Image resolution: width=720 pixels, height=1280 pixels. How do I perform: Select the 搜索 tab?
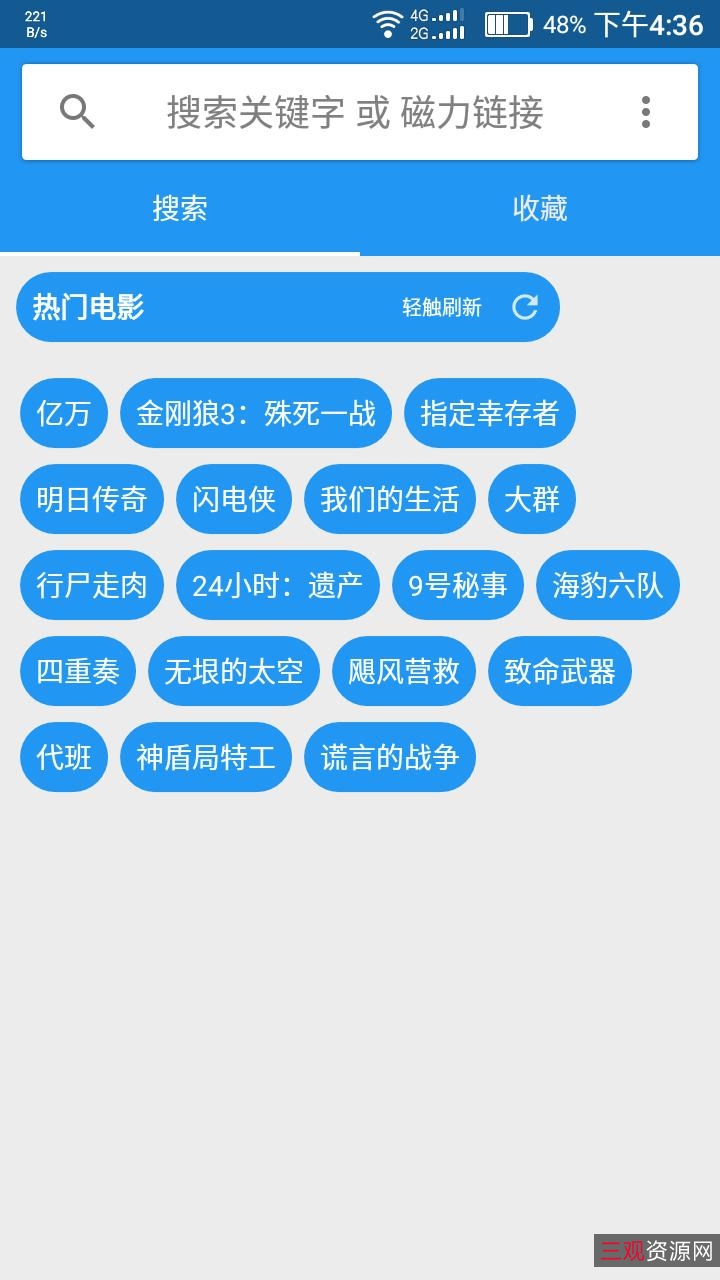point(180,209)
